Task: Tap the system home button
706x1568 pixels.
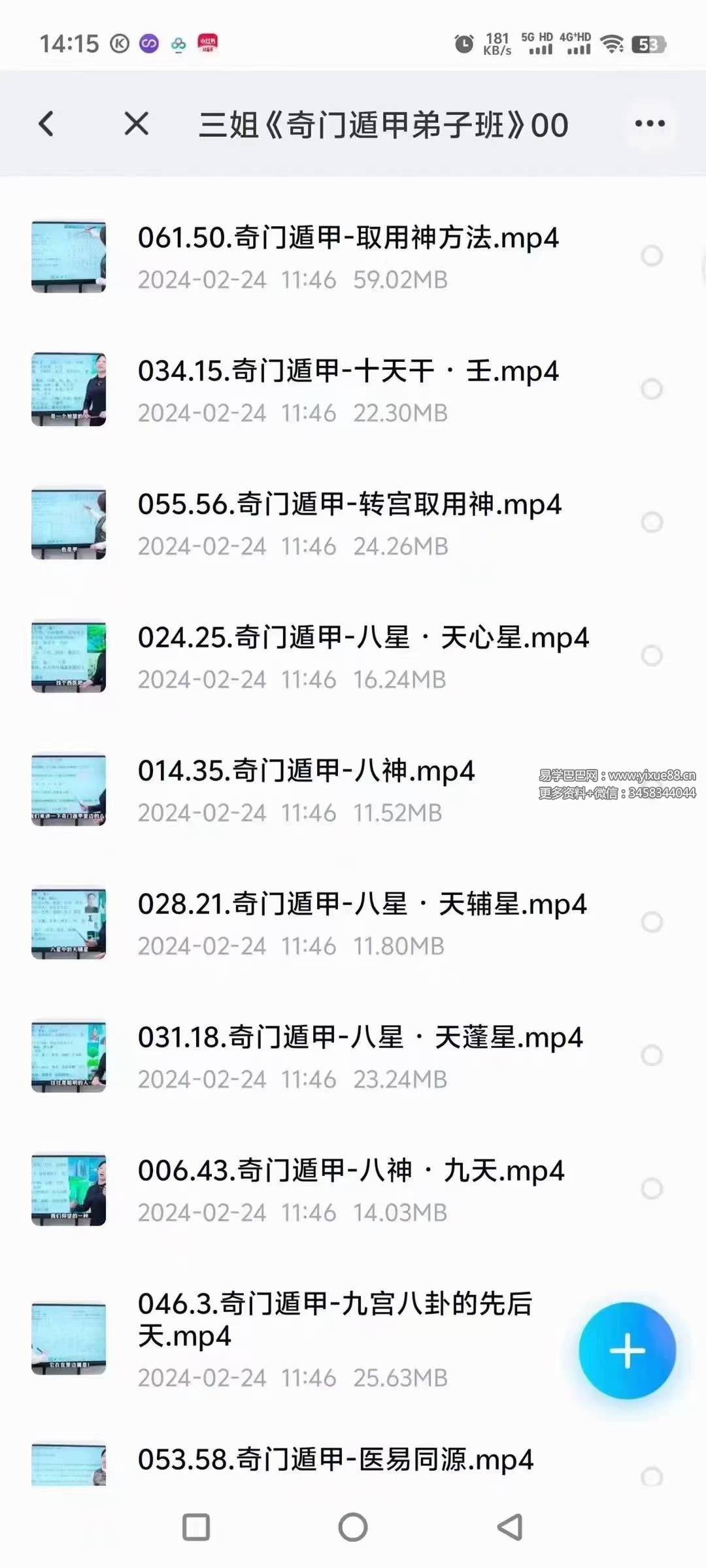Action: tap(353, 1527)
